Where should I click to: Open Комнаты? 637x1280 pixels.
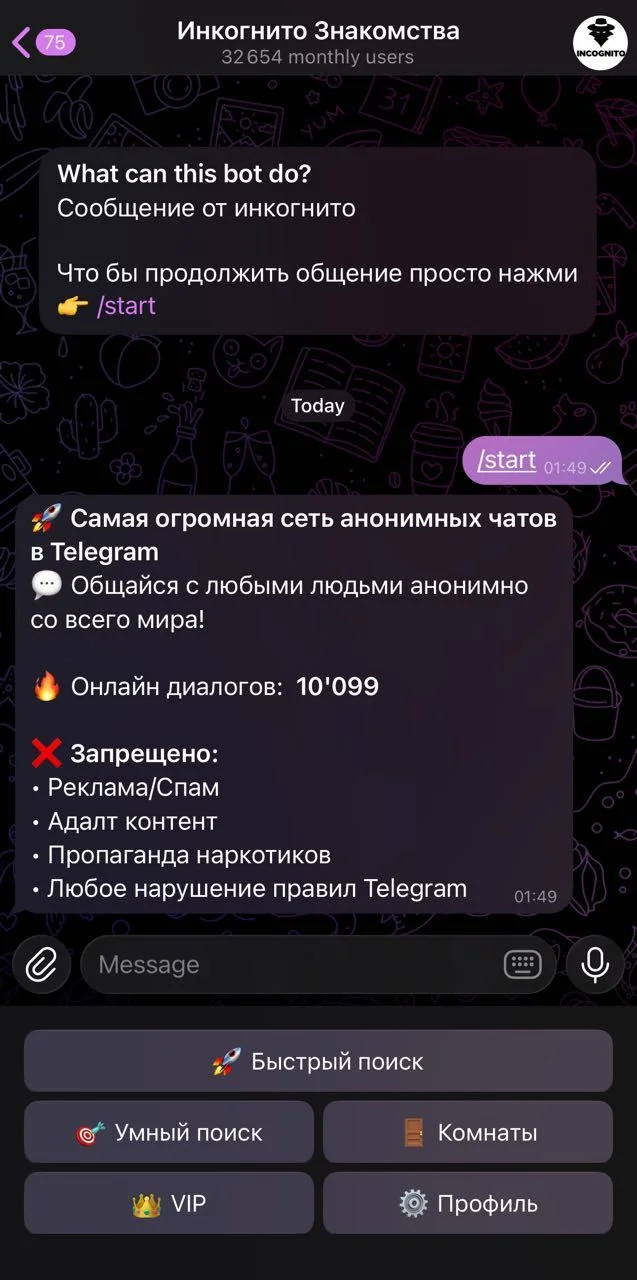point(468,1132)
